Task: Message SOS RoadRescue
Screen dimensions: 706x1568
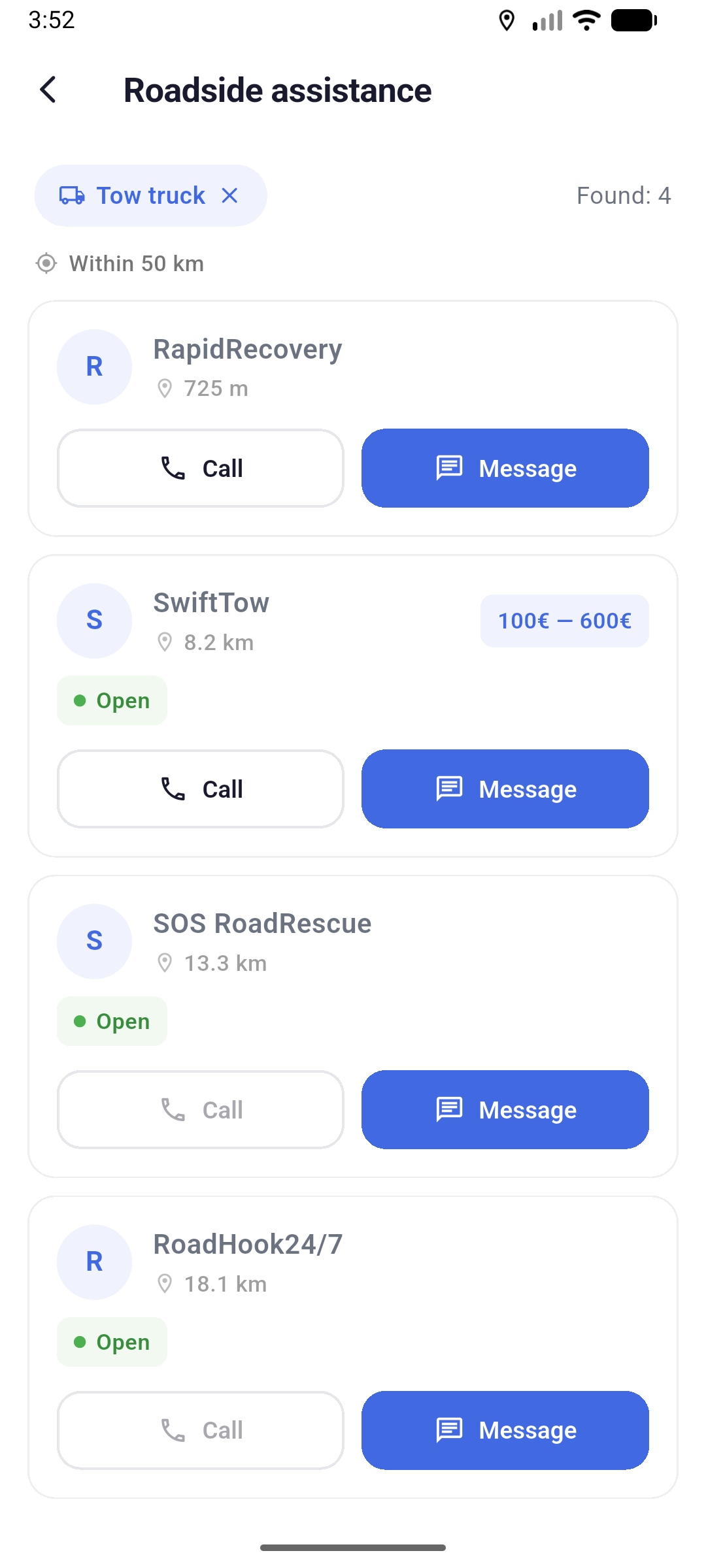Action: [x=505, y=1110]
